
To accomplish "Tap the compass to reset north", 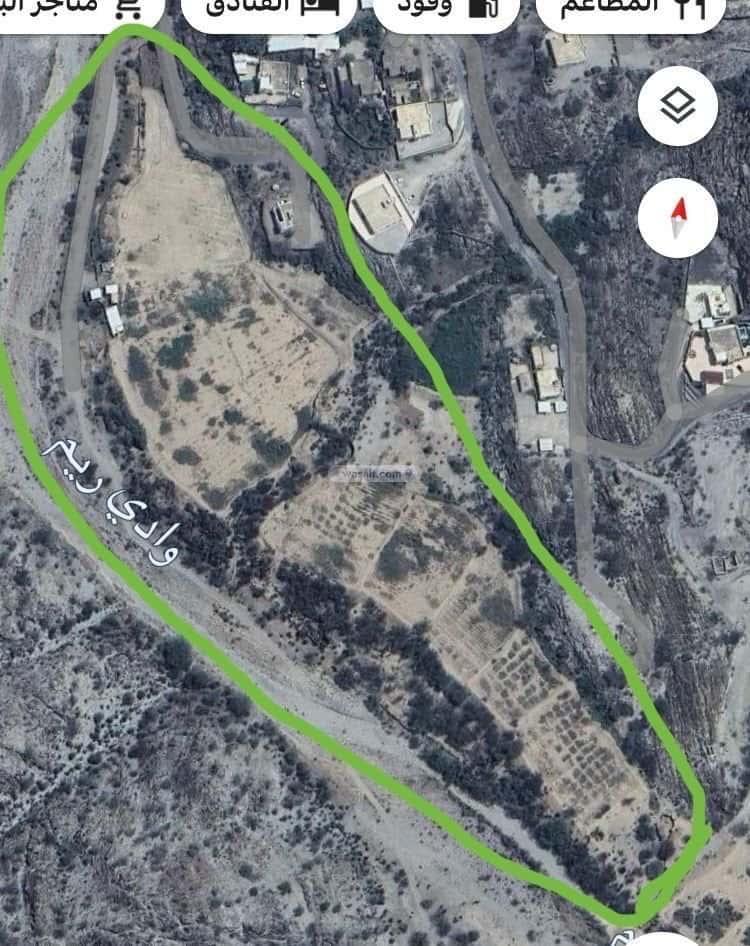I will pos(678,217).
